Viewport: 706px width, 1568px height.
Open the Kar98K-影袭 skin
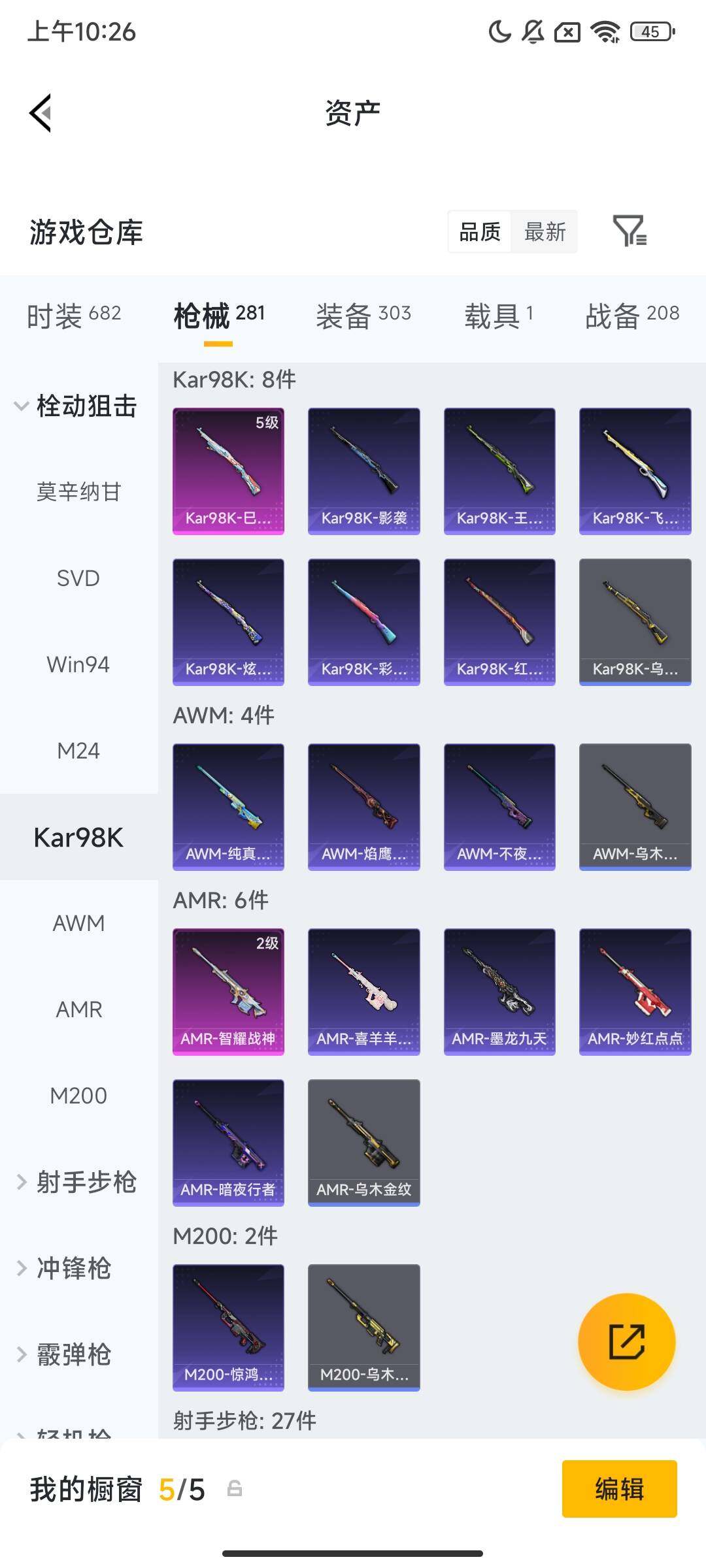coord(363,471)
